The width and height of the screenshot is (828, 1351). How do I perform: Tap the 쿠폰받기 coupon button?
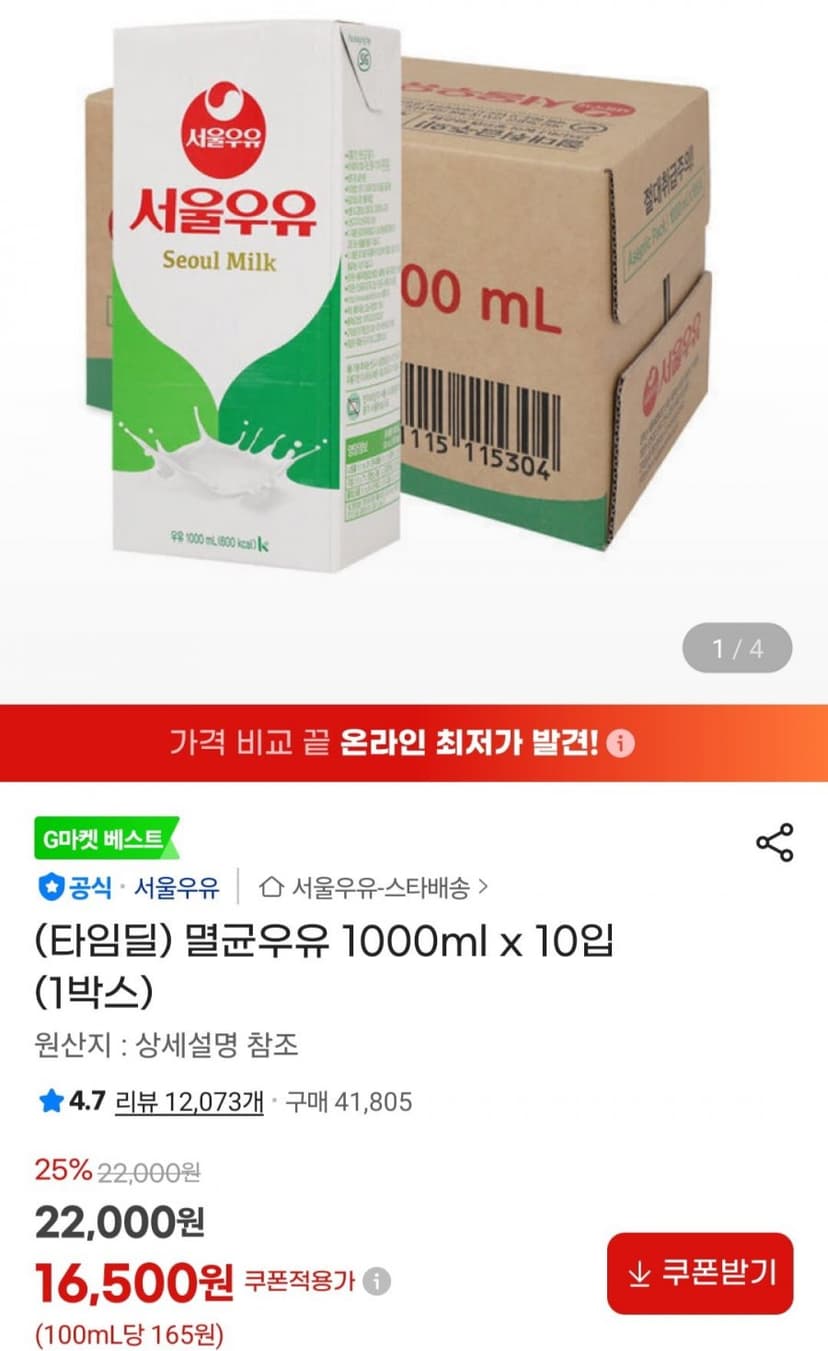(x=700, y=1273)
